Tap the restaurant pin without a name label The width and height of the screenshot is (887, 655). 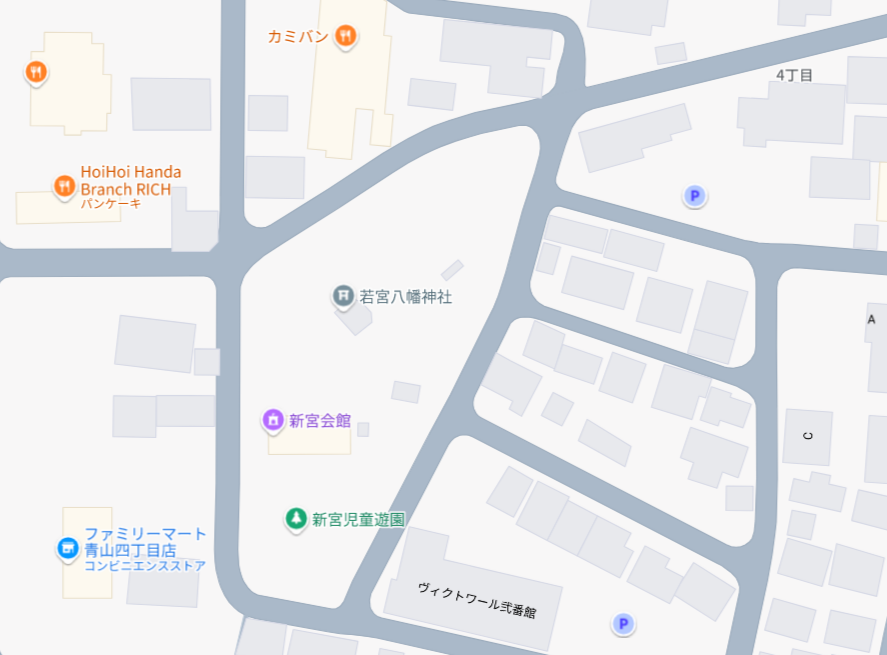[36, 71]
